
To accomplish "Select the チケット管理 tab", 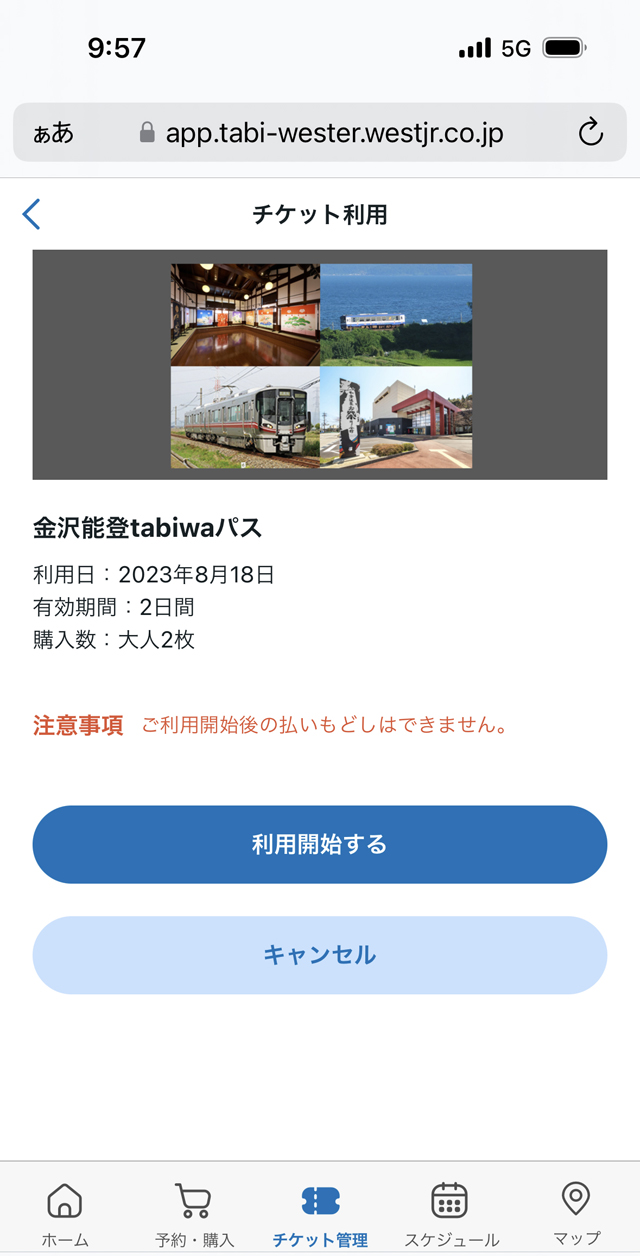I will pos(320,1213).
